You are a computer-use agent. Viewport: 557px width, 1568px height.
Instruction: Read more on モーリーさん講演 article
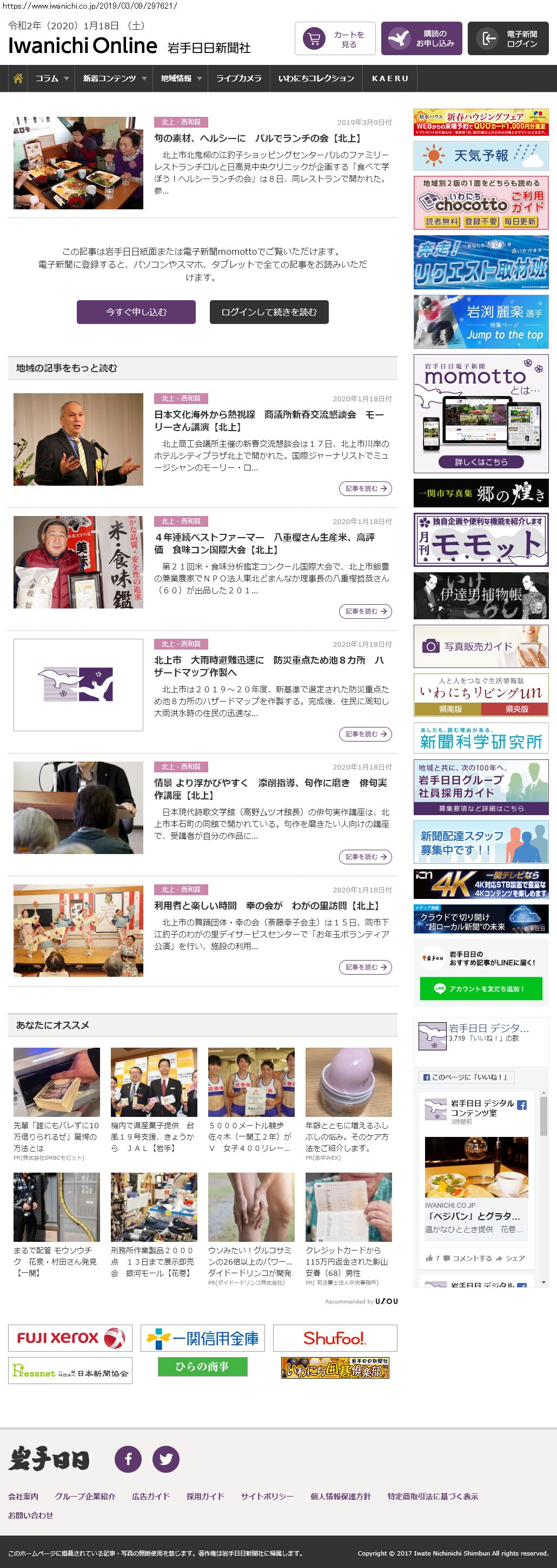click(x=365, y=488)
